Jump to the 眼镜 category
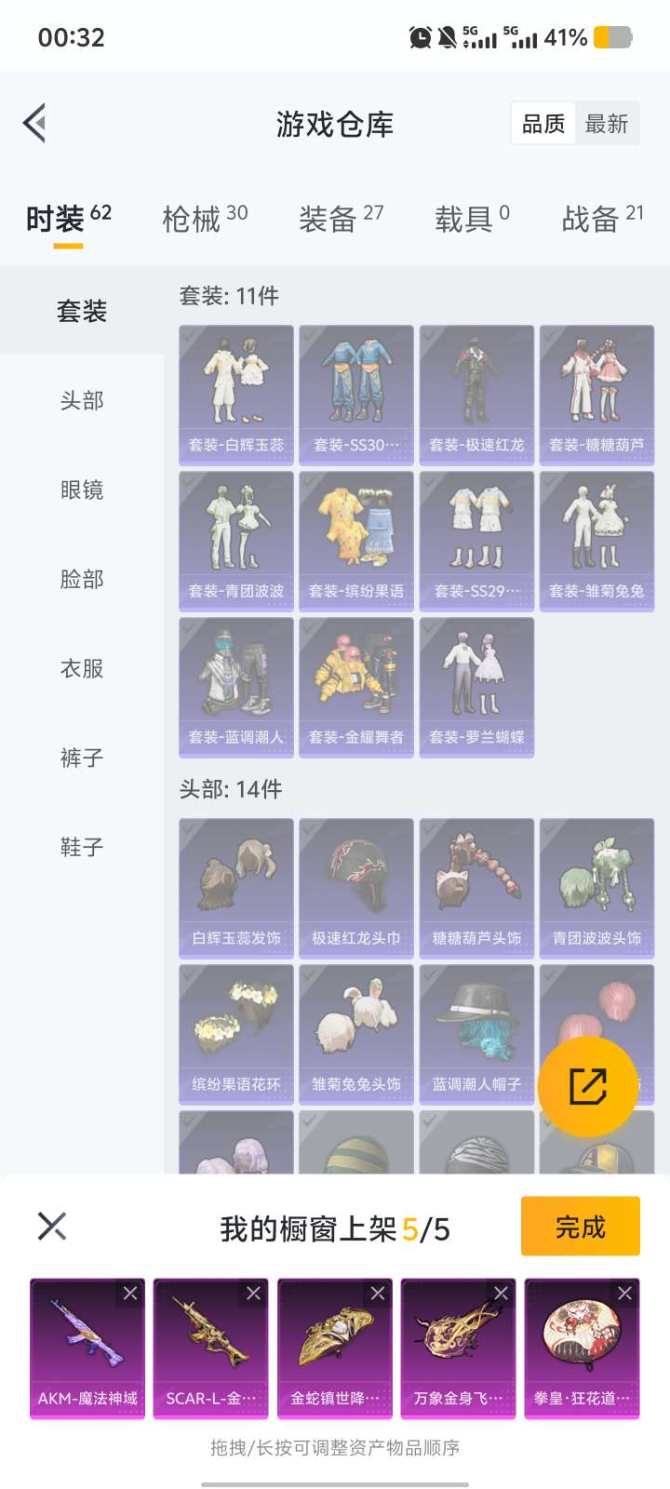The width and height of the screenshot is (670, 1489). point(81,490)
